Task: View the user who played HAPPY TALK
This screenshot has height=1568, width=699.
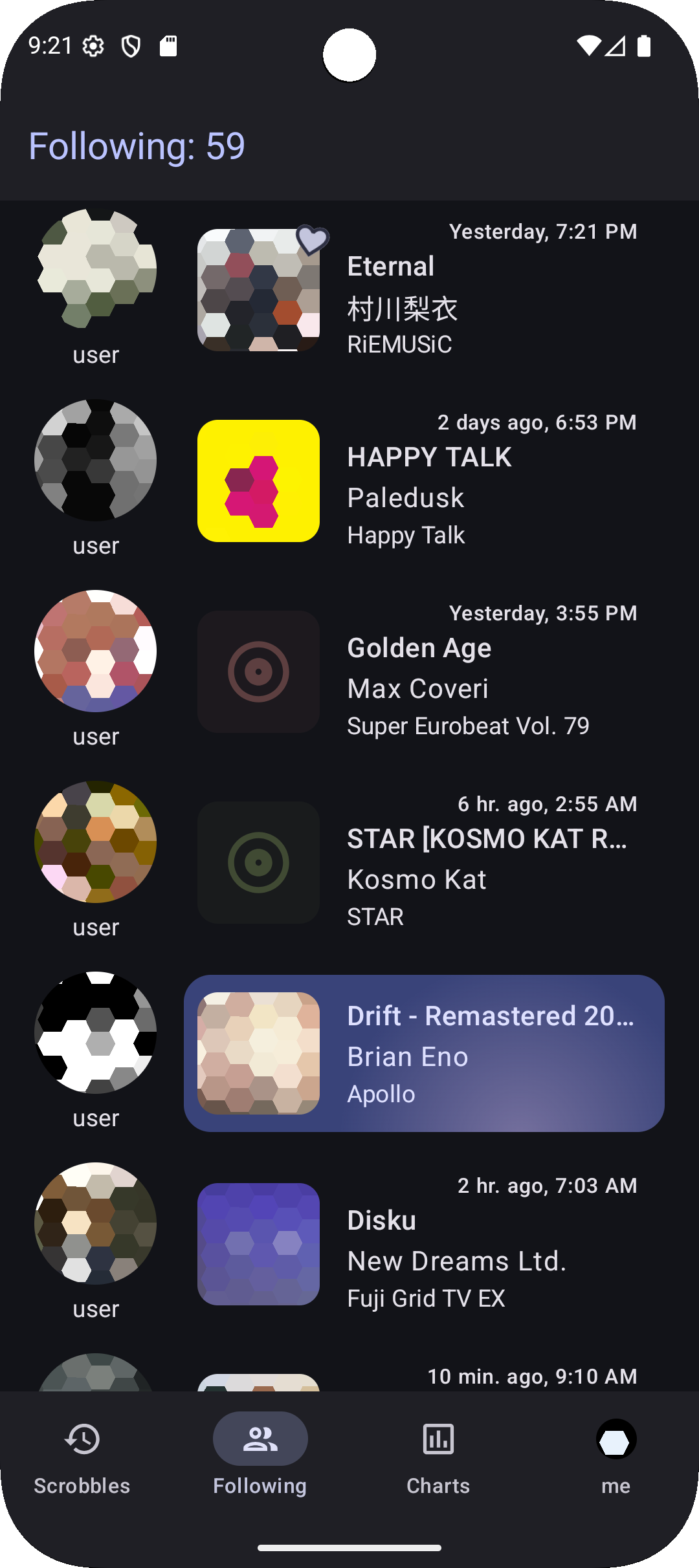Action: point(96,479)
